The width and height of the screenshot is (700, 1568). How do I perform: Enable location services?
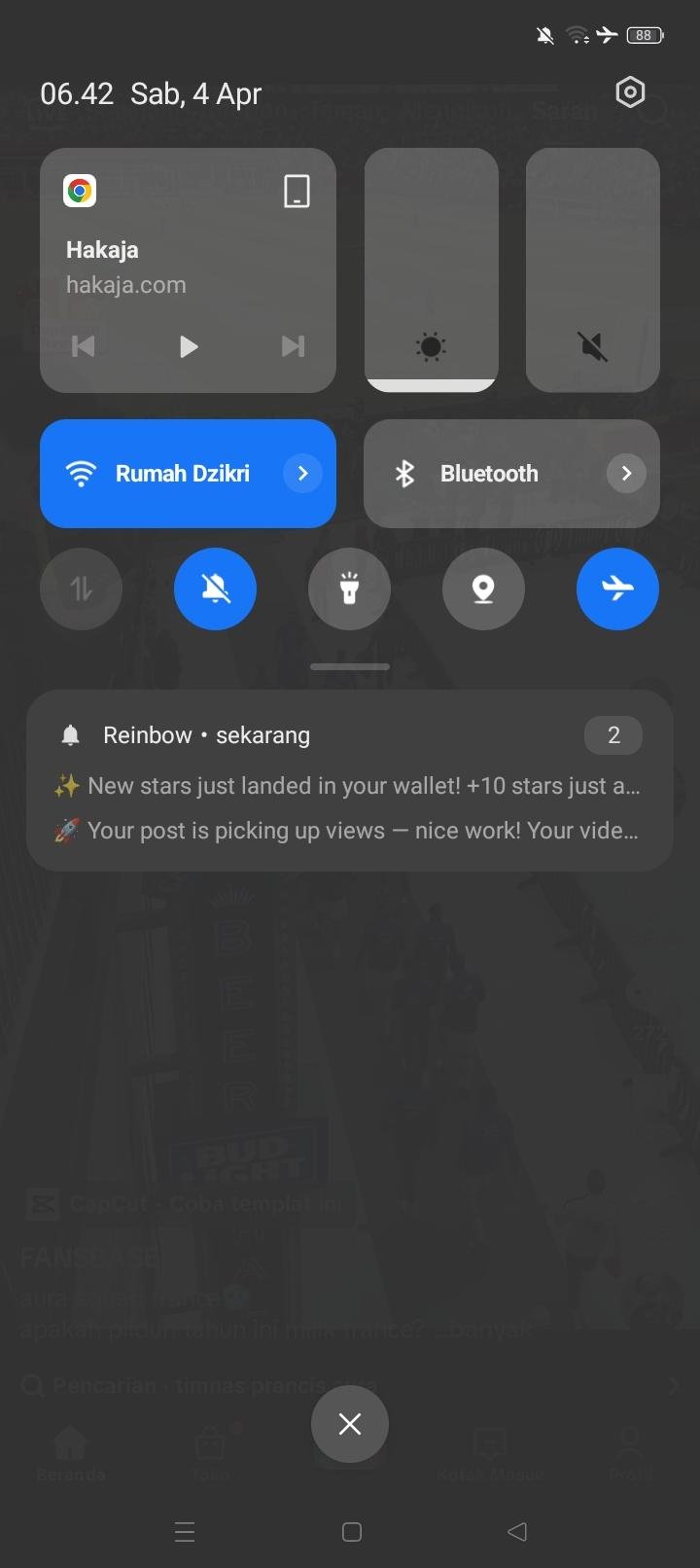pyautogui.click(x=483, y=588)
